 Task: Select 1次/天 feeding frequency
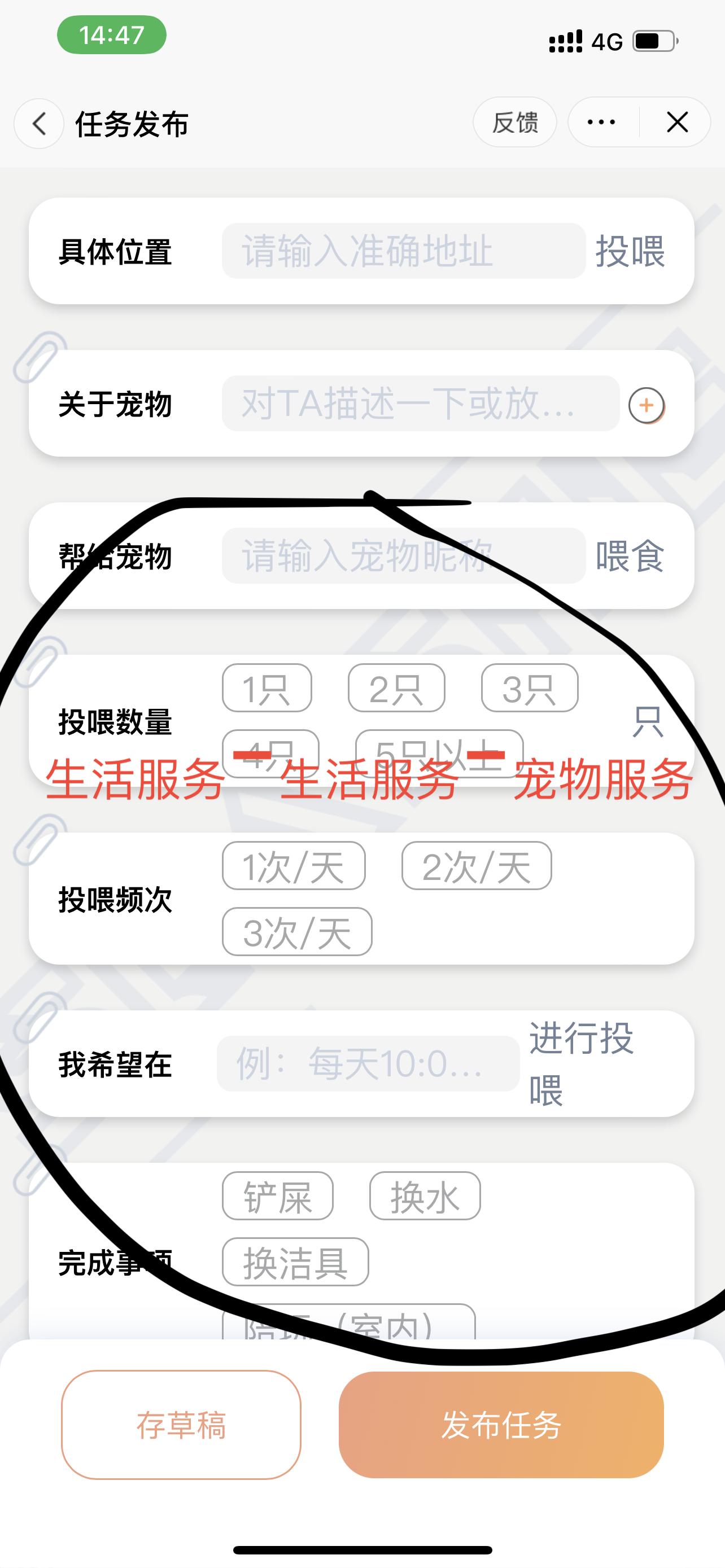coord(294,866)
